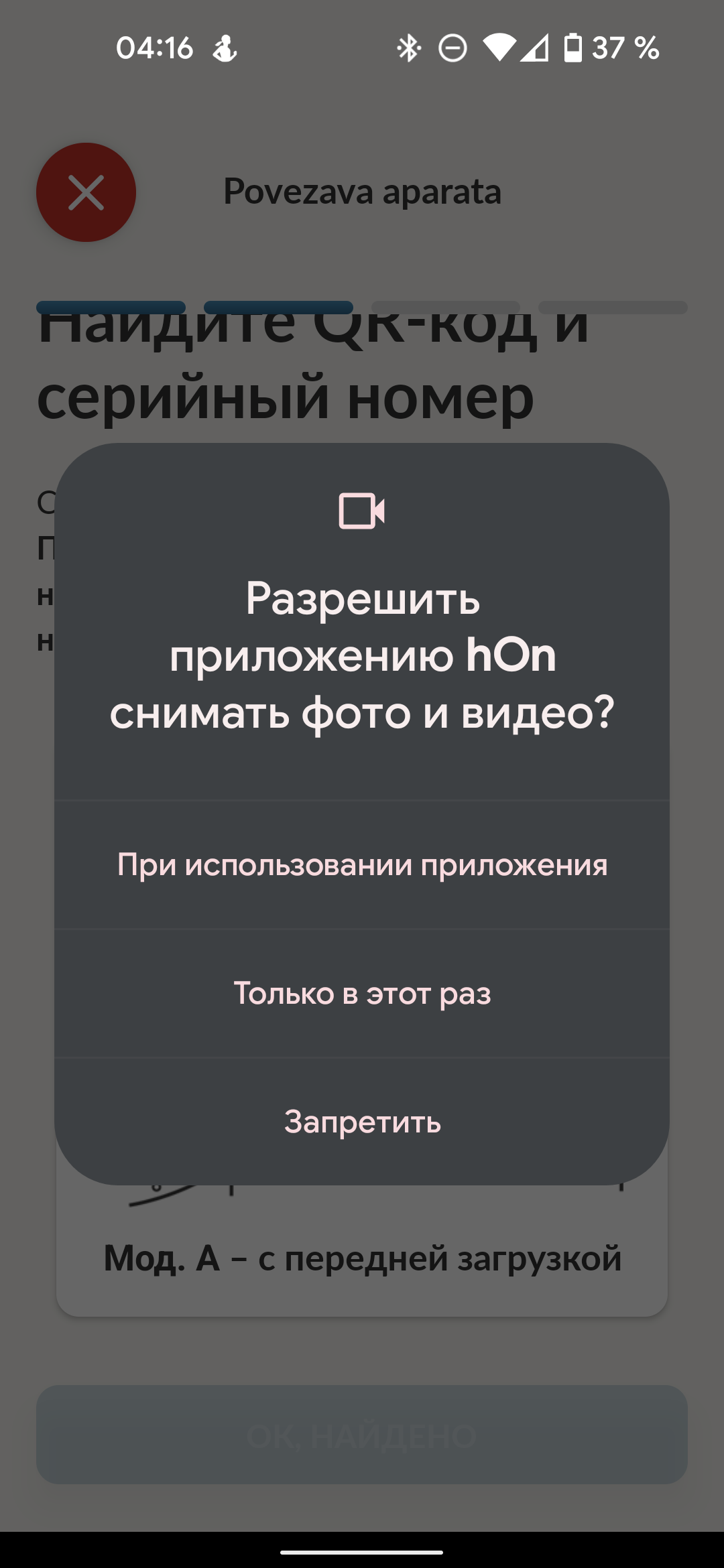Deny camera permission with 'Запретить'
Screen dimensions: 724x1568
tap(362, 1122)
